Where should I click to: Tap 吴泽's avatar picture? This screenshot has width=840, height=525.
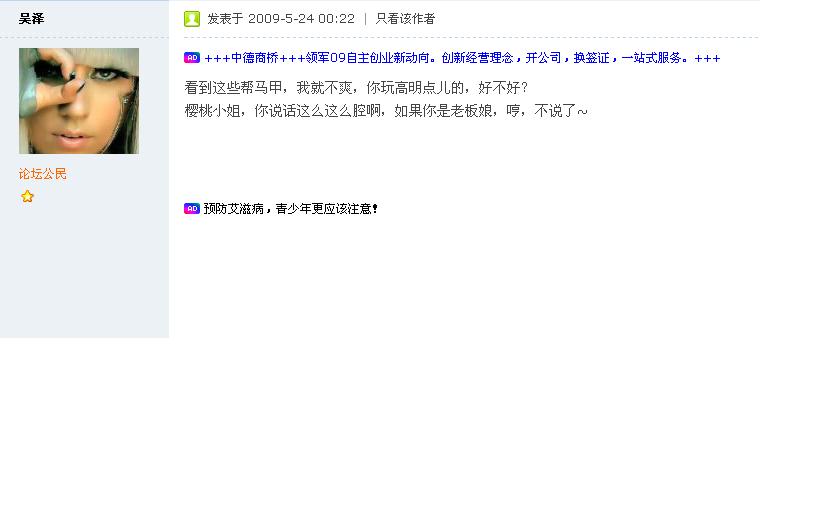click(x=79, y=101)
